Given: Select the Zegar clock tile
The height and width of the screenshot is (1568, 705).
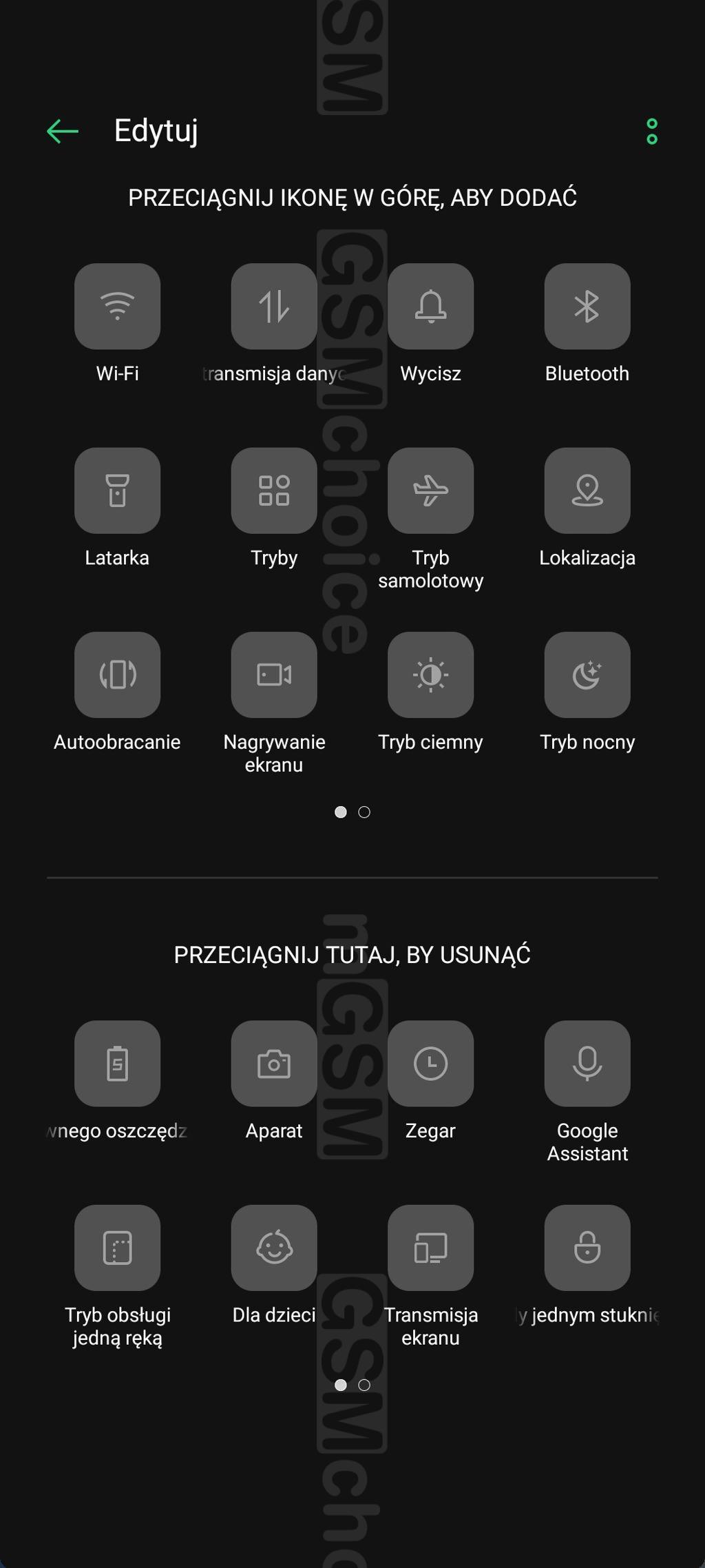Looking at the screenshot, I should point(430,1064).
